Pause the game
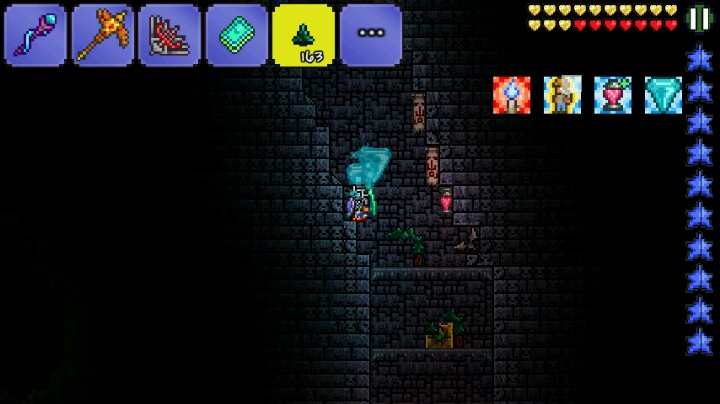Viewport: 720px width, 404px height. 699,19
